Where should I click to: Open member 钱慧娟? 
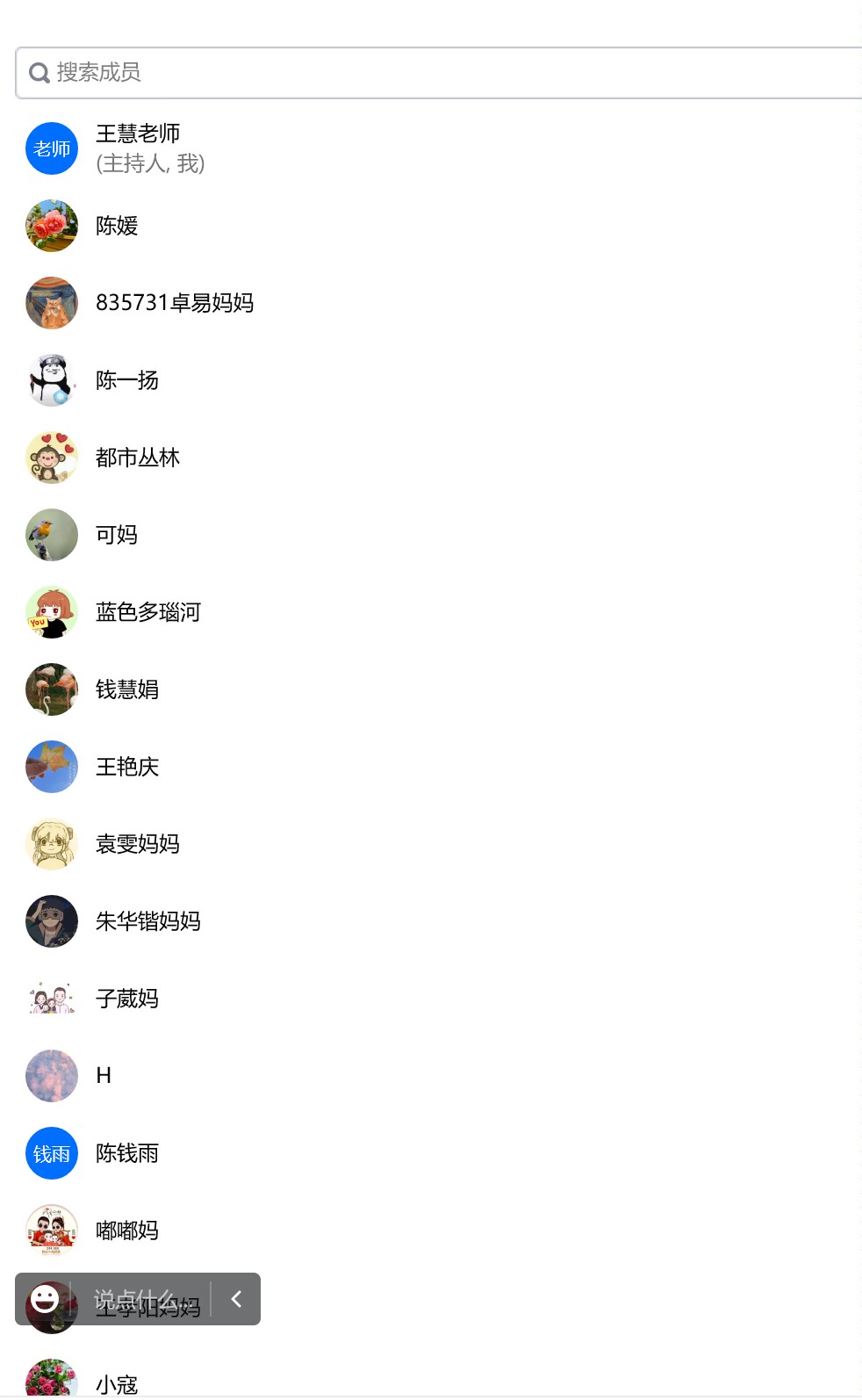(127, 689)
